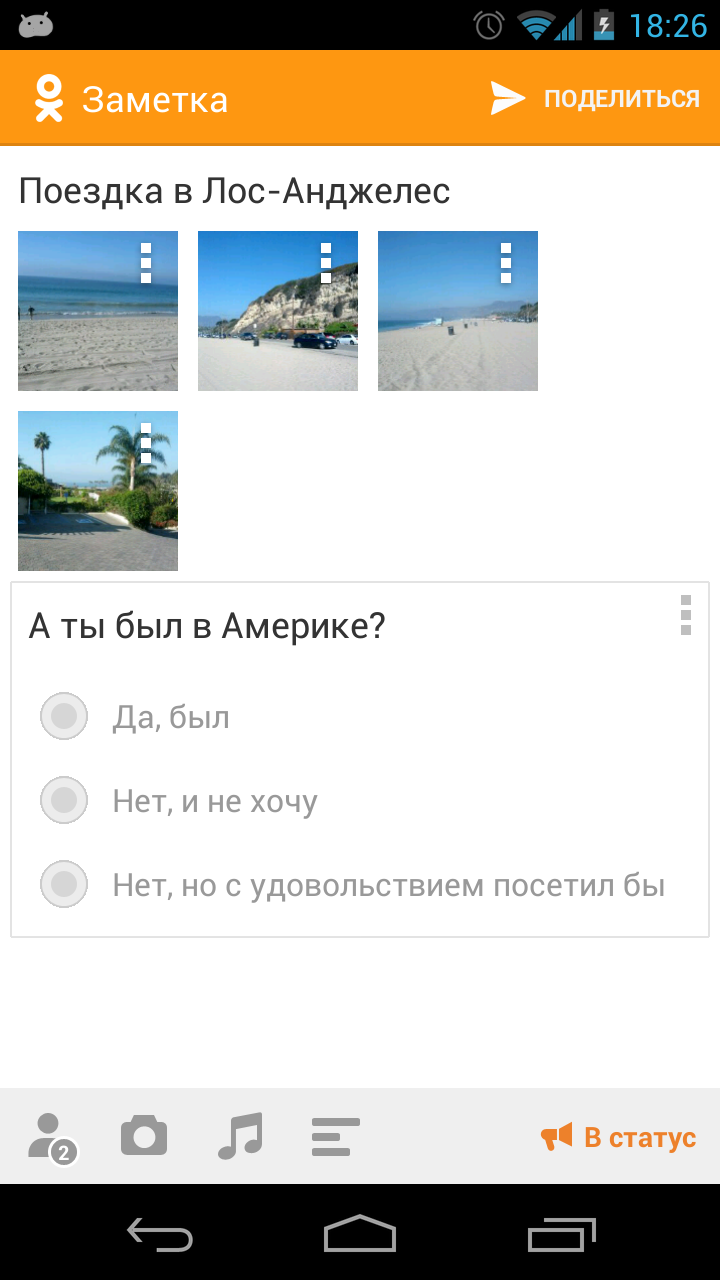Choose the answer Нет, и не хочу
Screen dimensions: 720x1280
click(x=64, y=800)
